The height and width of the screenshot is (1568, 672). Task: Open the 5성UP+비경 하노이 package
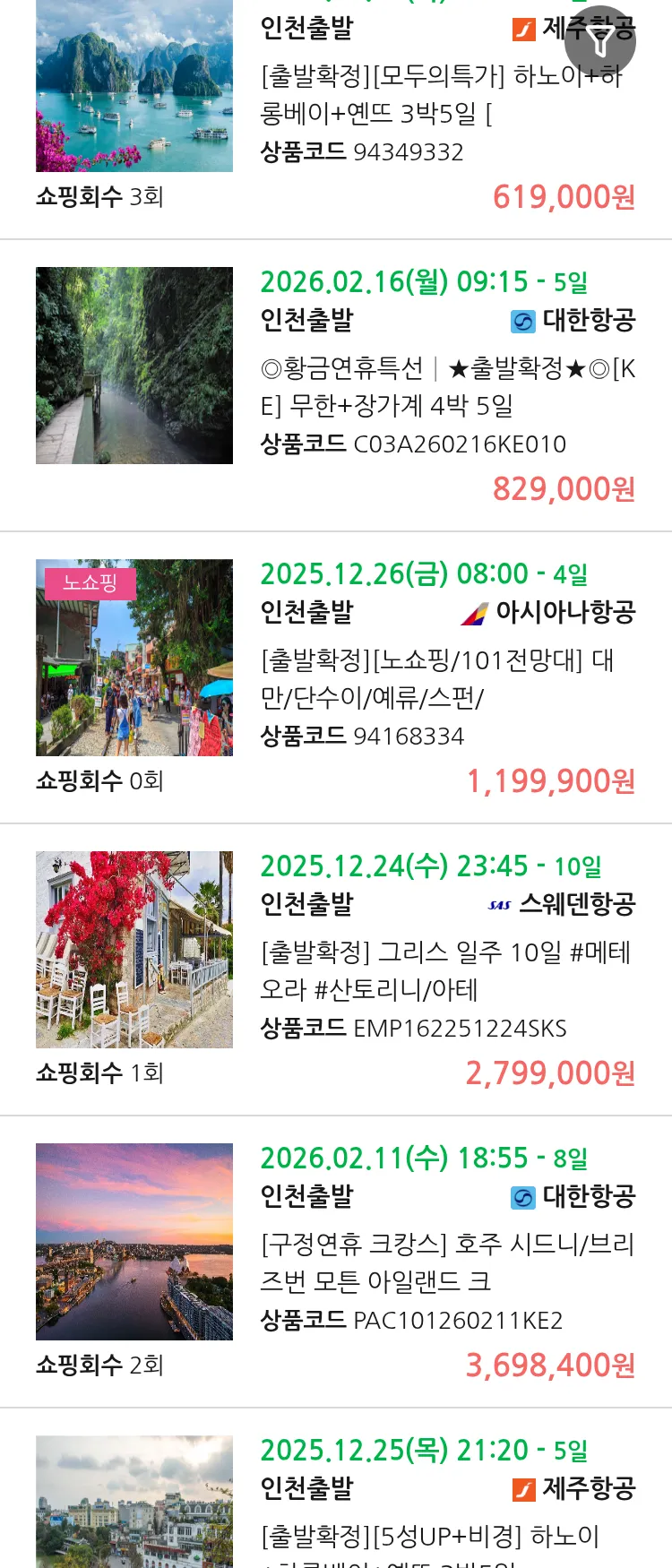click(430, 1536)
